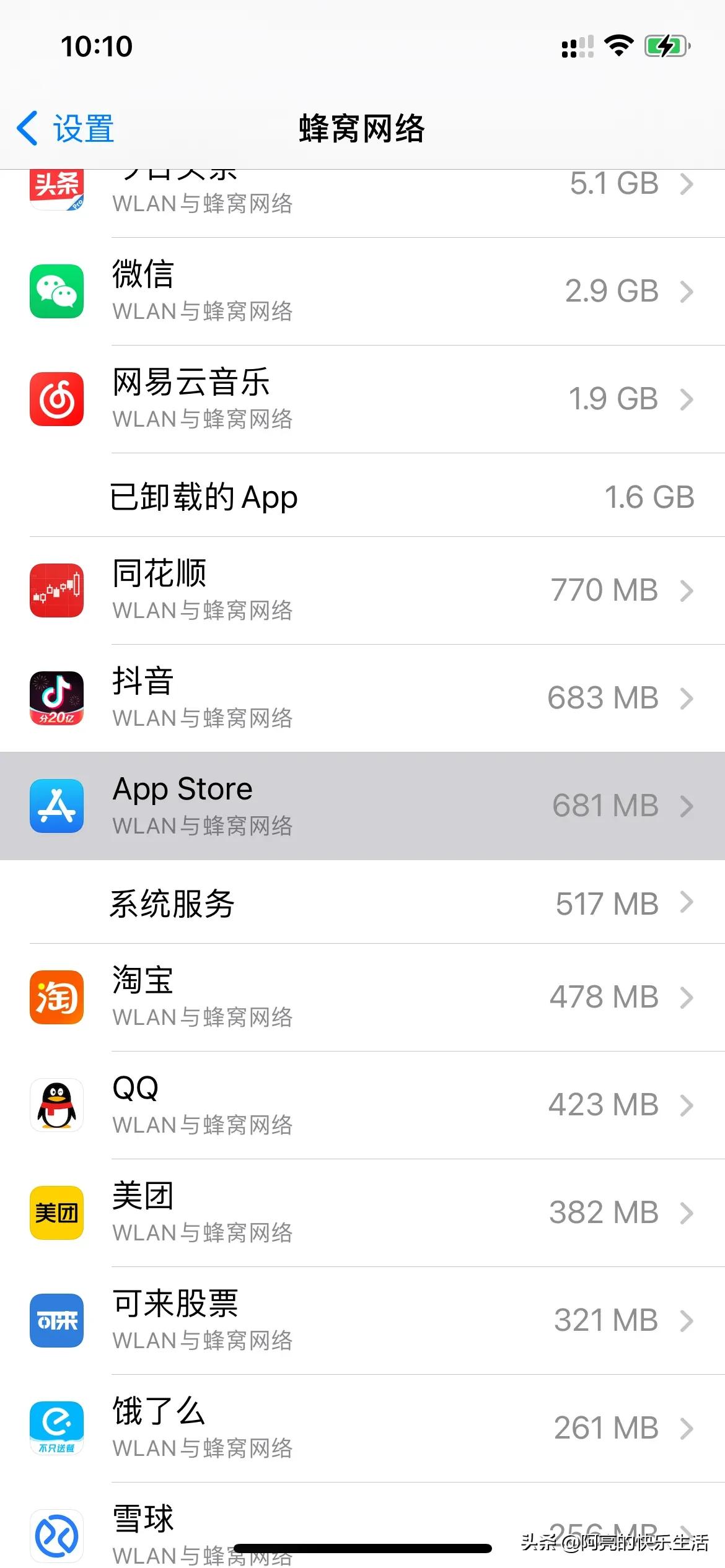Tap the Taobao (淘宝) app icon
725x1568 pixels.
[x=56, y=997]
